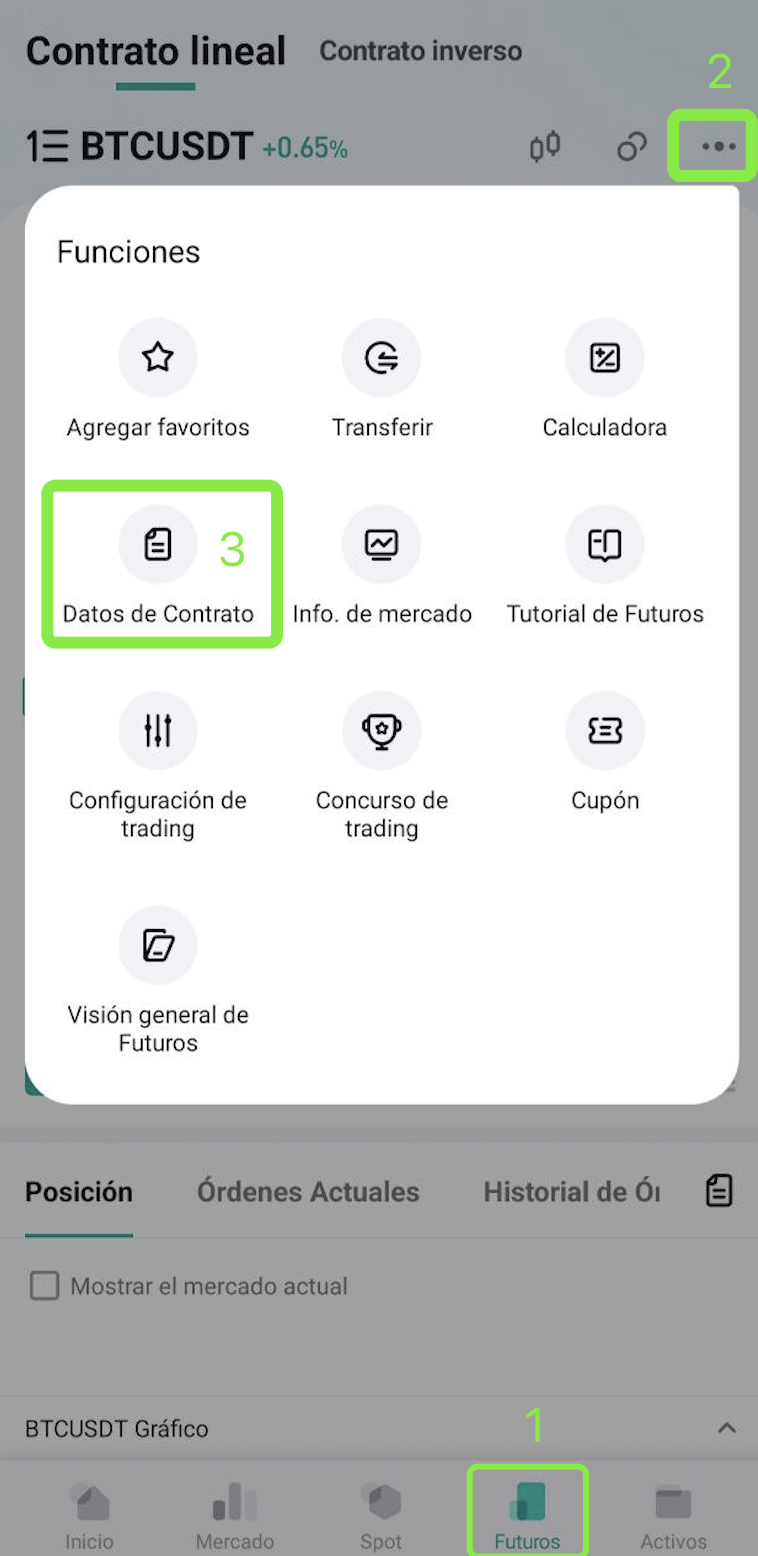The height and width of the screenshot is (1556, 758).
Task: Open the BTCUSDT pair selector
Action: point(139,147)
